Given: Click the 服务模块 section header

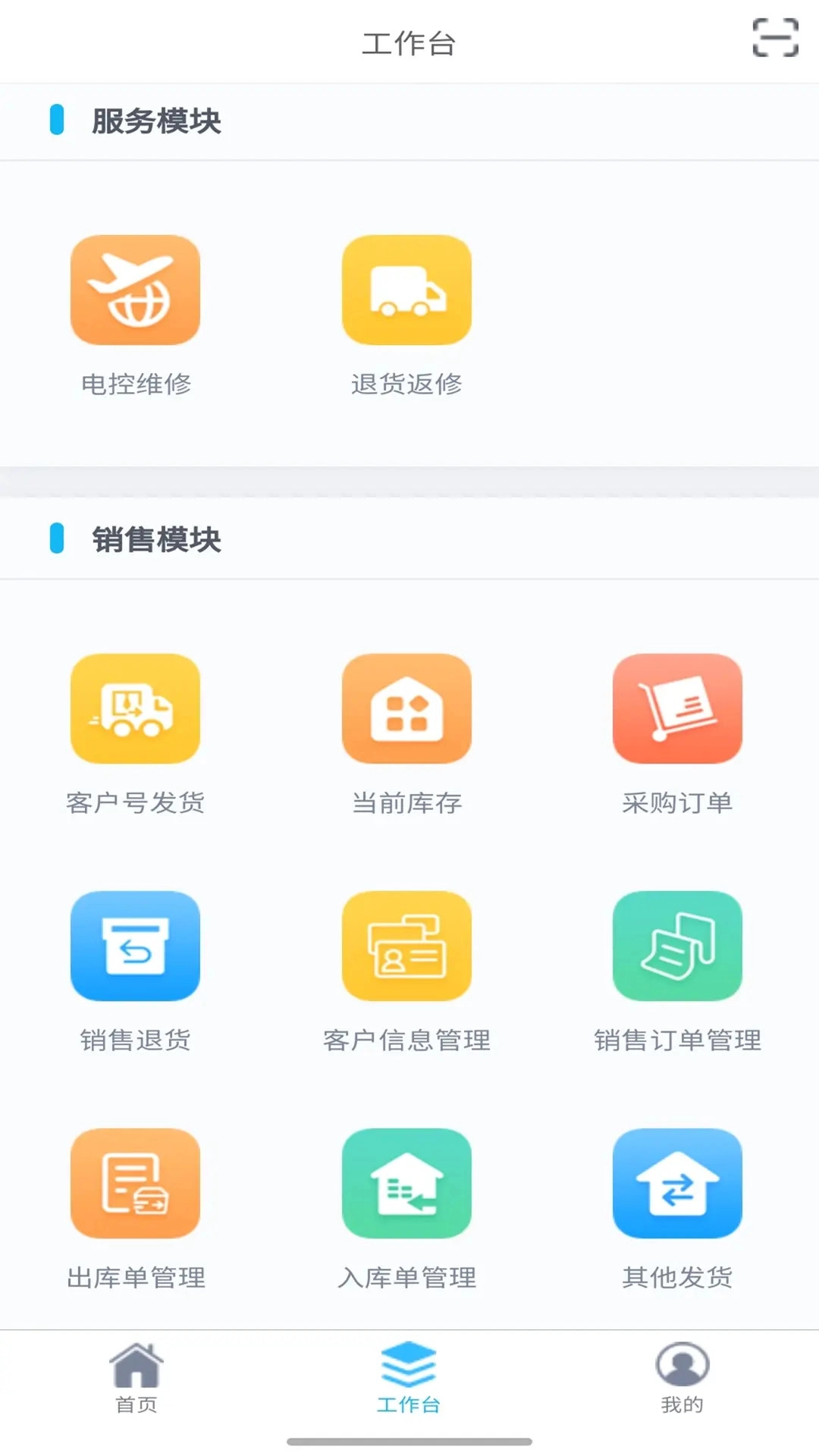Looking at the screenshot, I should (x=155, y=121).
